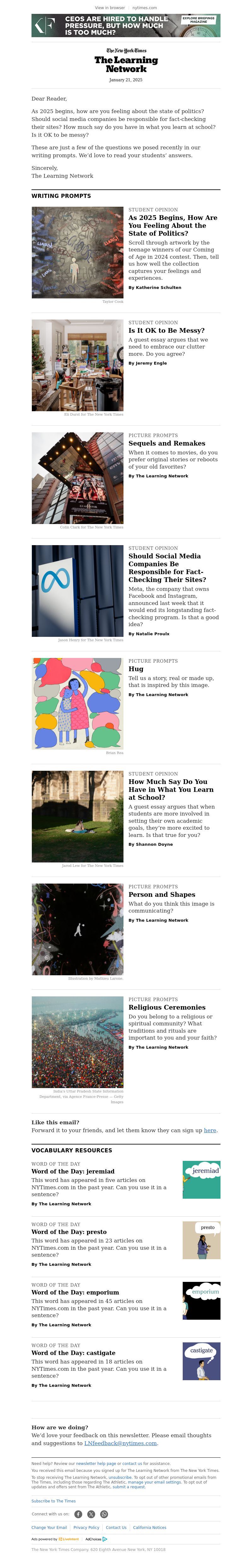The width and height of the screenshot is (252, 1568).
Task: Open the Hug picture prompt
Action: (x=136, y=668)
